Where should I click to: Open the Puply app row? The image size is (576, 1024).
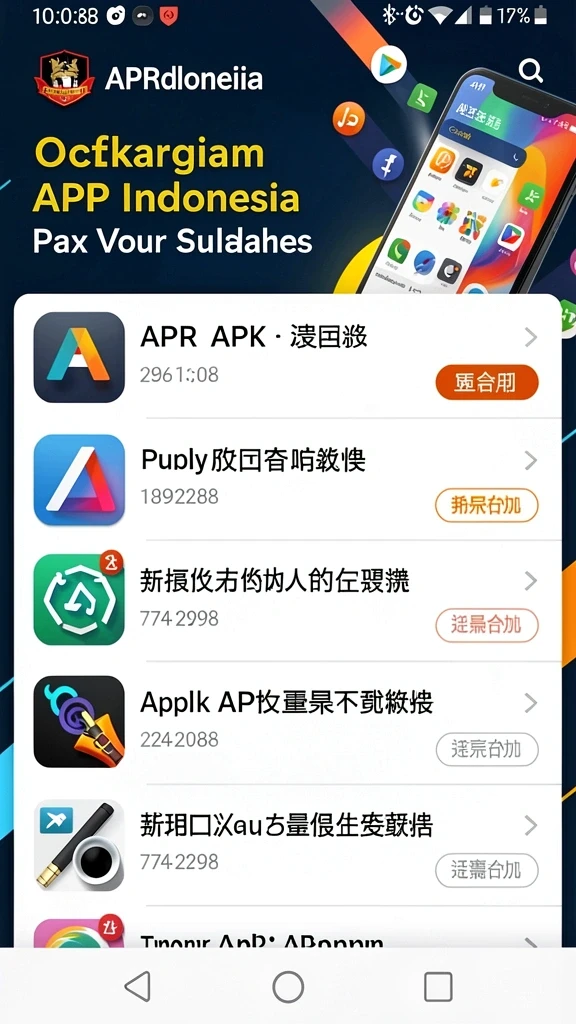(x=287, y=479)
